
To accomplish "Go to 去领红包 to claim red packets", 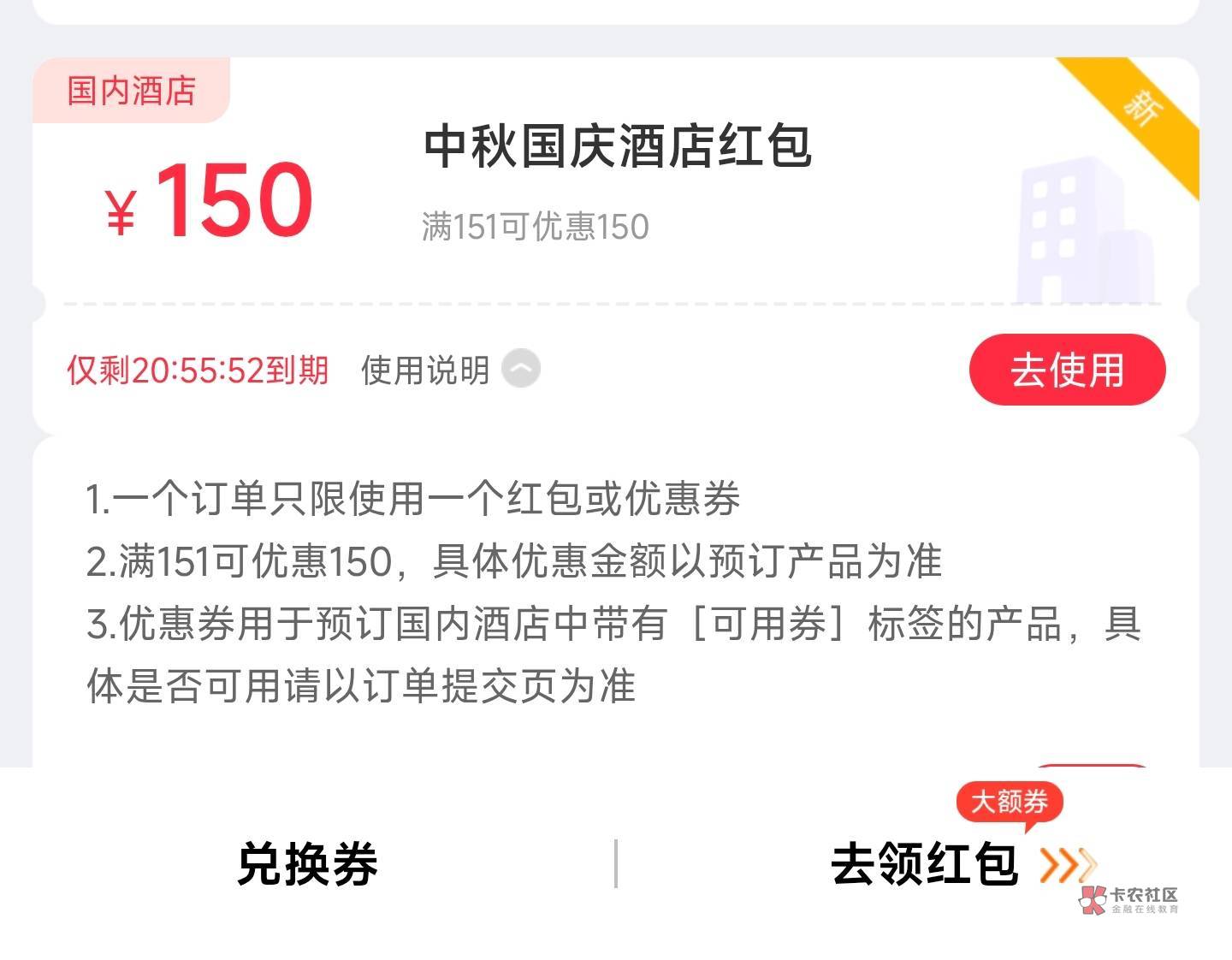I will (962, 863).
